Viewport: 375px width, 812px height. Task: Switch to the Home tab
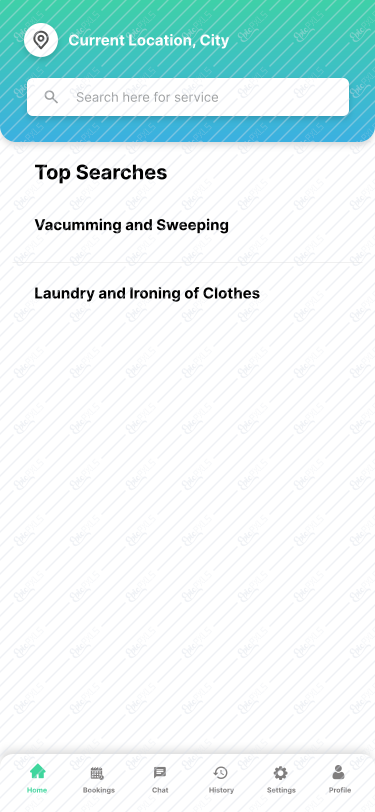click(37, 779)
